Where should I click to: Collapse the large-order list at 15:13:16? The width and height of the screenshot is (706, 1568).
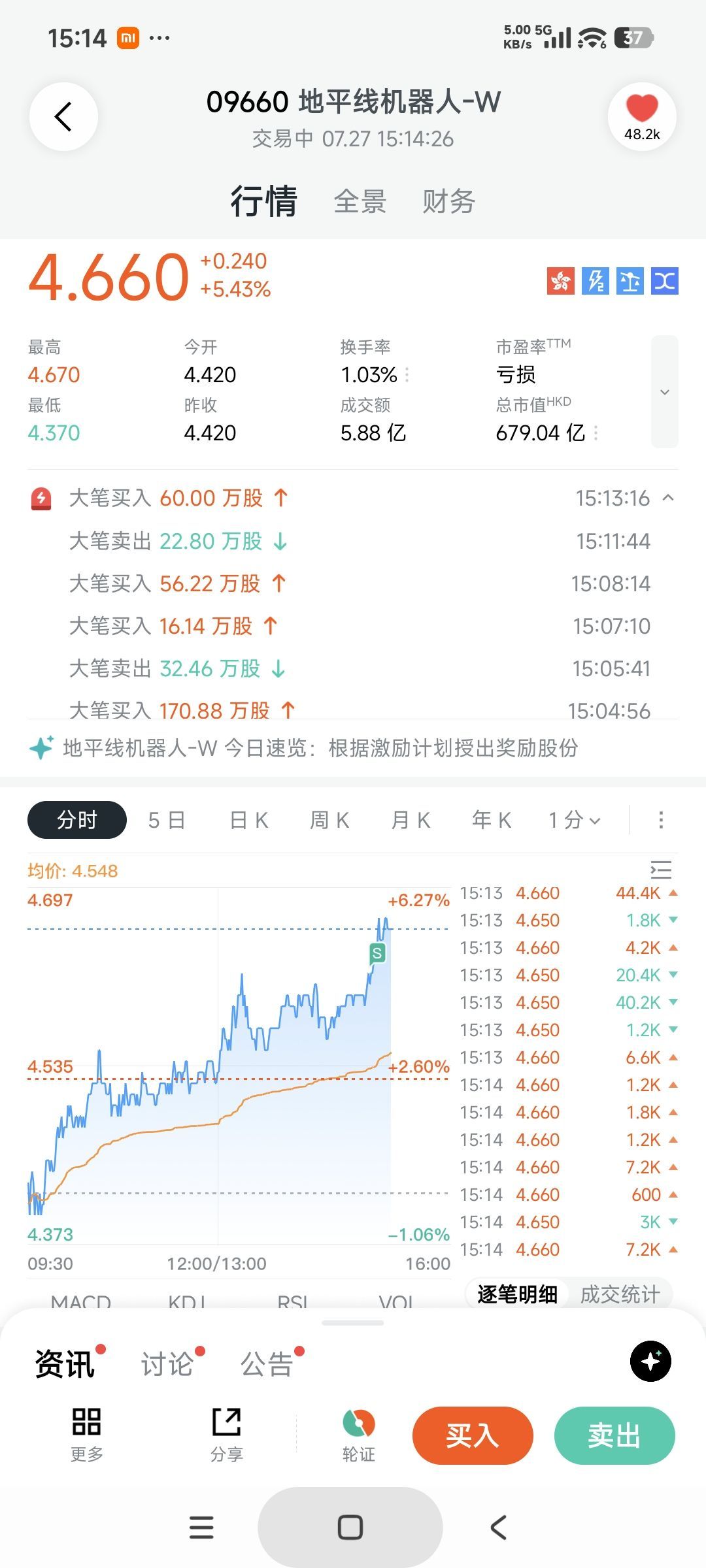668,498
